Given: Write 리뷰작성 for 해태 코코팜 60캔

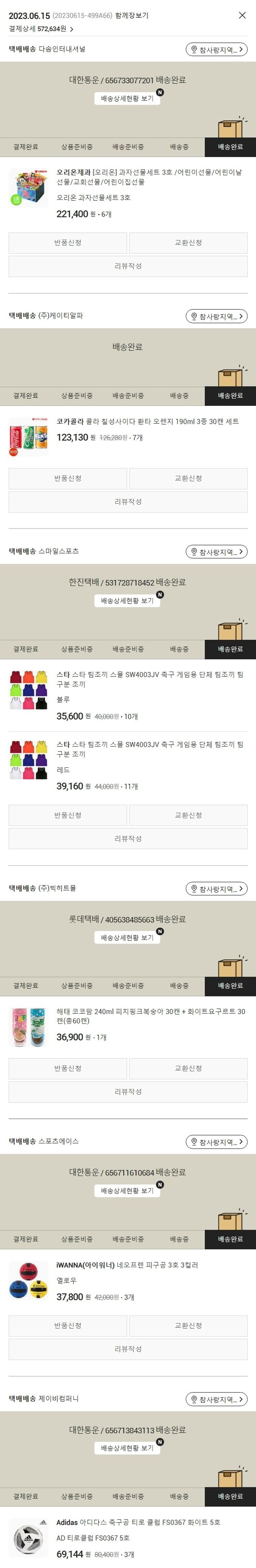Looking at the screenshot, I should pyautogui.click(x=128, y=1091).
